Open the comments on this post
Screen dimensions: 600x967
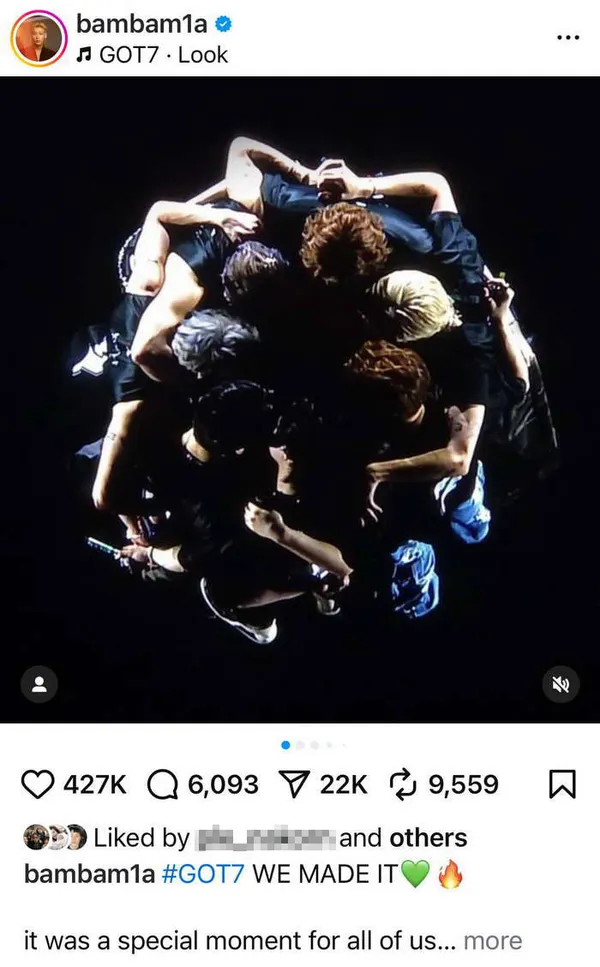tap(161, 785)
